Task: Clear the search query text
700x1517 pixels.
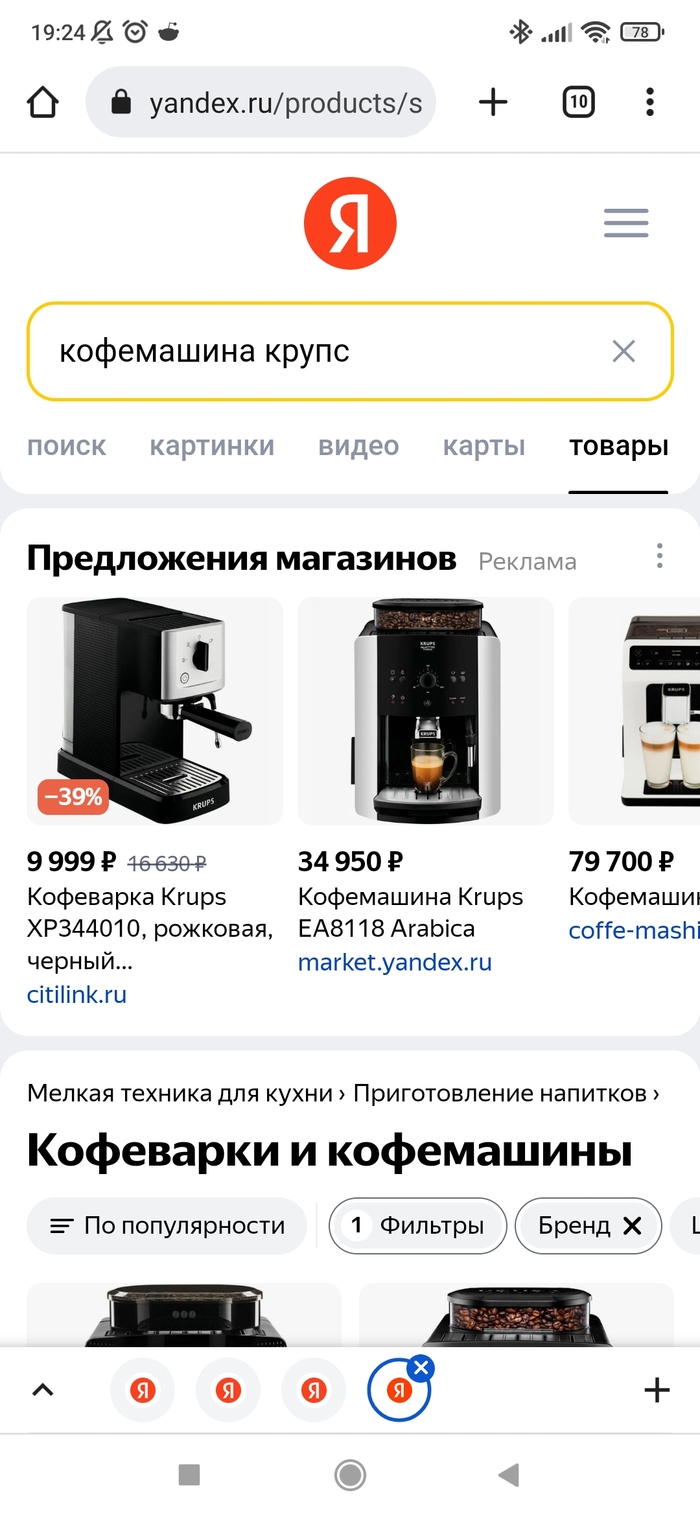Action: click(x=623, y=351)
